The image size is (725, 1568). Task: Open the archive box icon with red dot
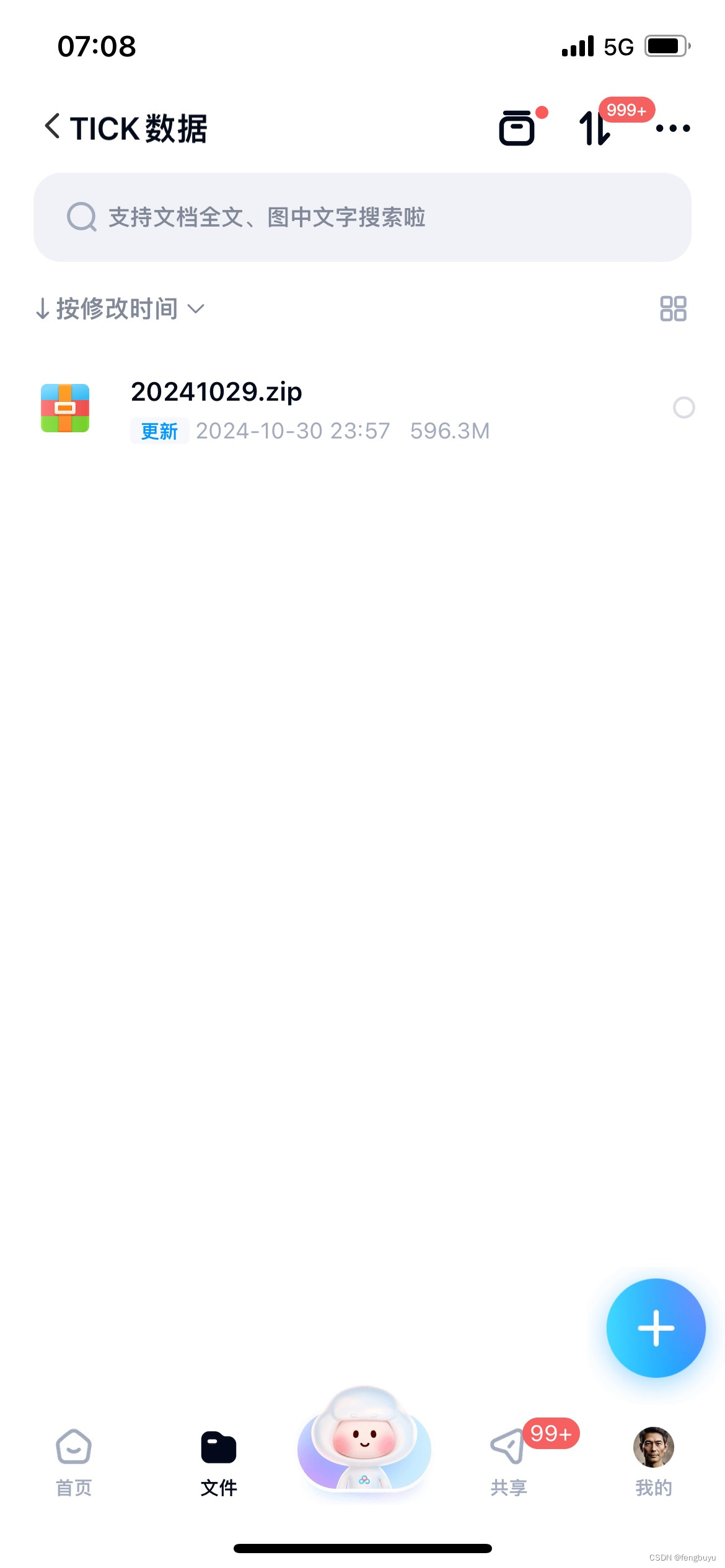517,128
